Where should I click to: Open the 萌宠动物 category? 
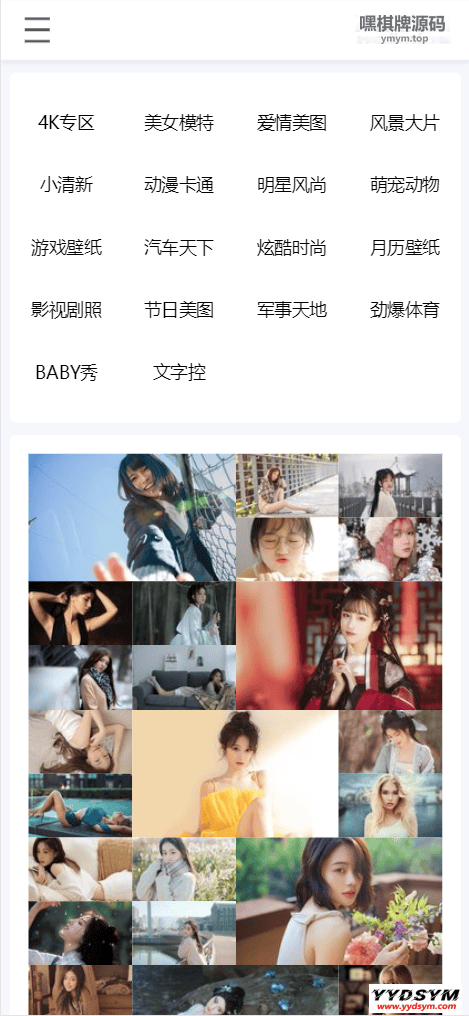pos(405,185)
